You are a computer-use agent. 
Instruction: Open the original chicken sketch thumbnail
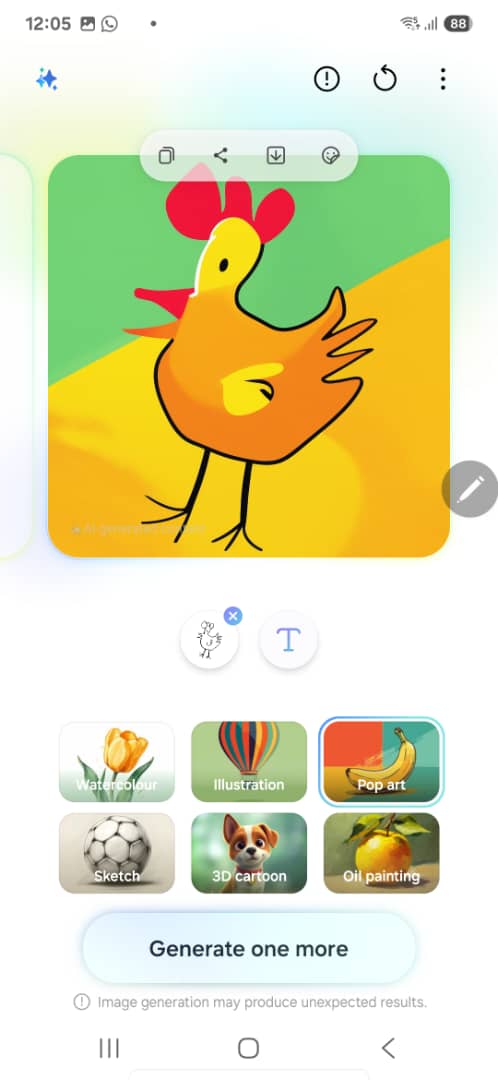tap(209, 640)
